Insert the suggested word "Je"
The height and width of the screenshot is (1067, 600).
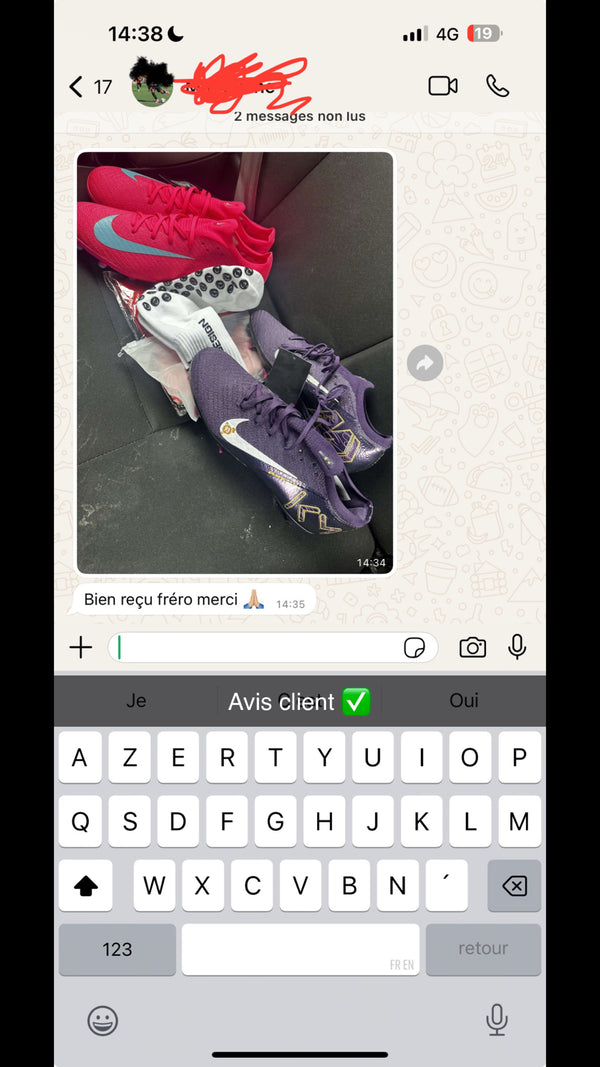136,701
